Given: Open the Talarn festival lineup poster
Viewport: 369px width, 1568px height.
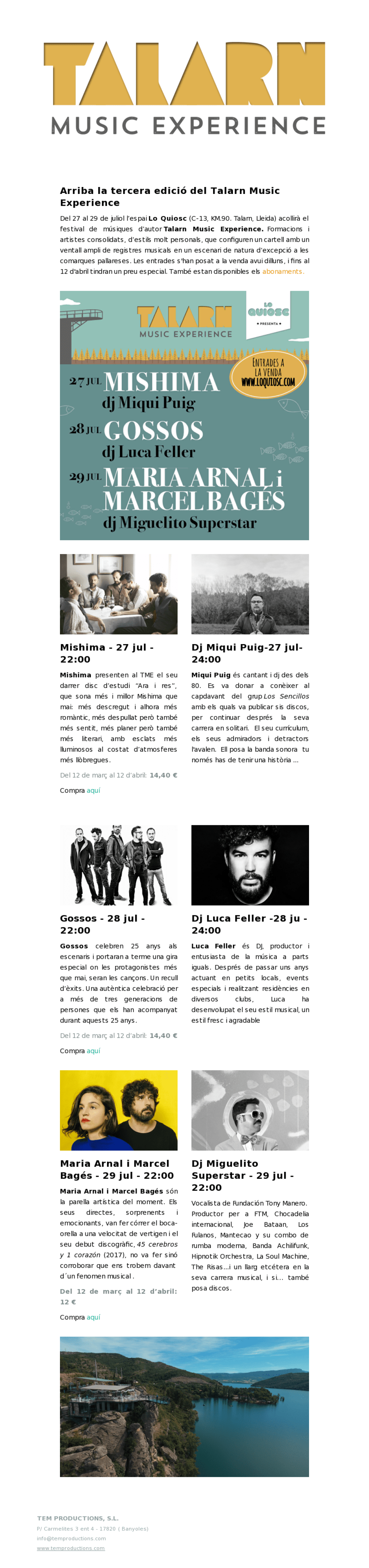Looking at the screenshot, I should (x=184, y=415).
